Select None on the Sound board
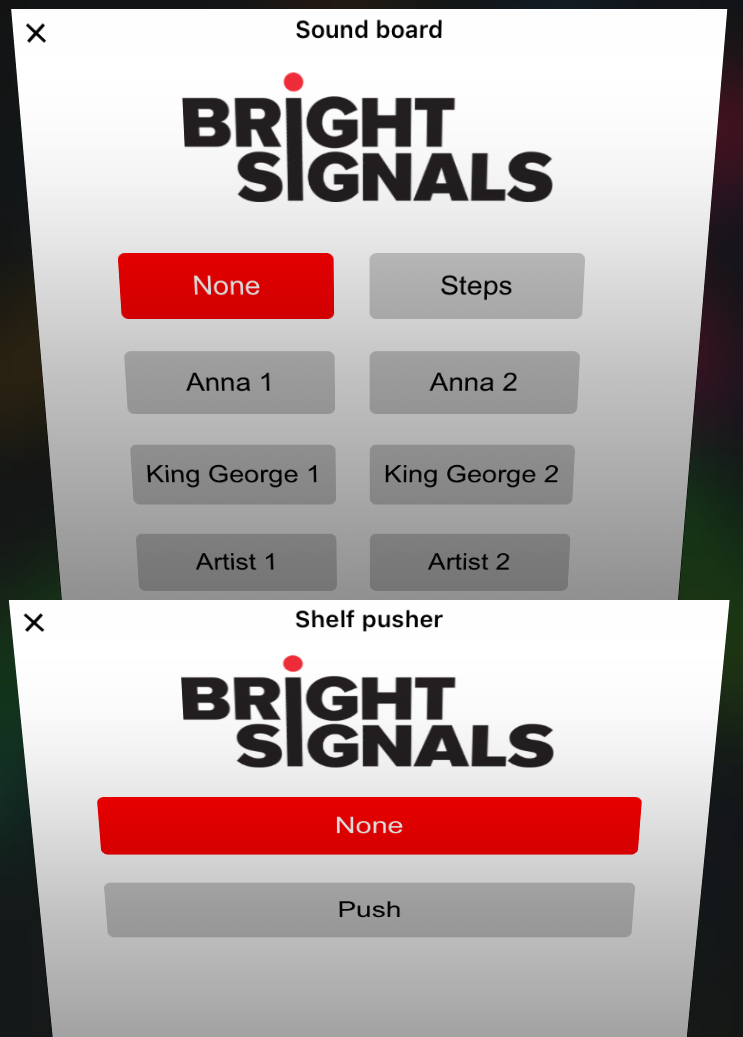Viewport: 743px width, 1037px height. point(227,286)
